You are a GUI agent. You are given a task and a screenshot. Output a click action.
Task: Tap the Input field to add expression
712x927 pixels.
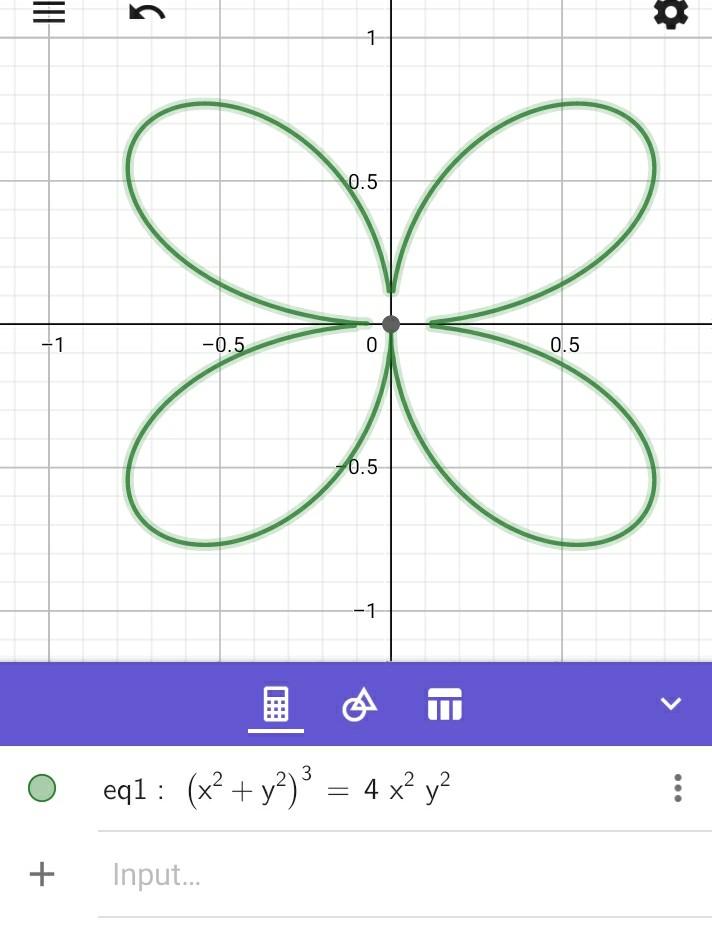point(380,875)
